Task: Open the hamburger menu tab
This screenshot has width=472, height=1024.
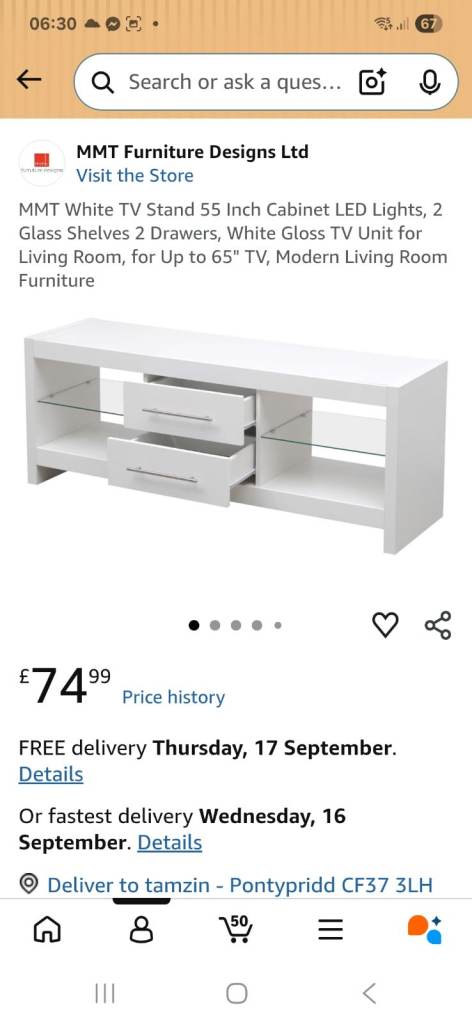Action: [330, 929]
